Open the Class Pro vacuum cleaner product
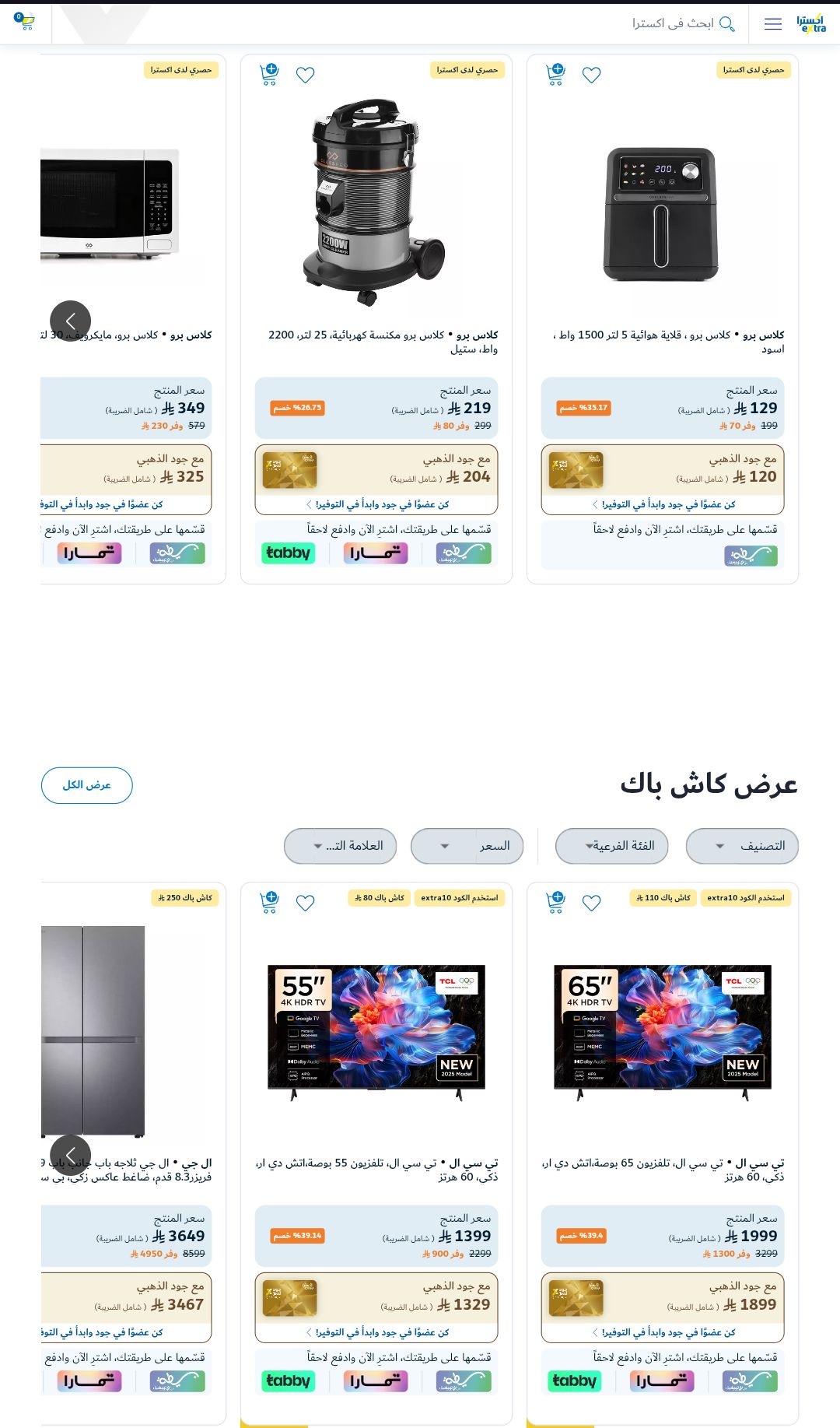Viewport: 840px width, 1428px height. pos(376,204)
